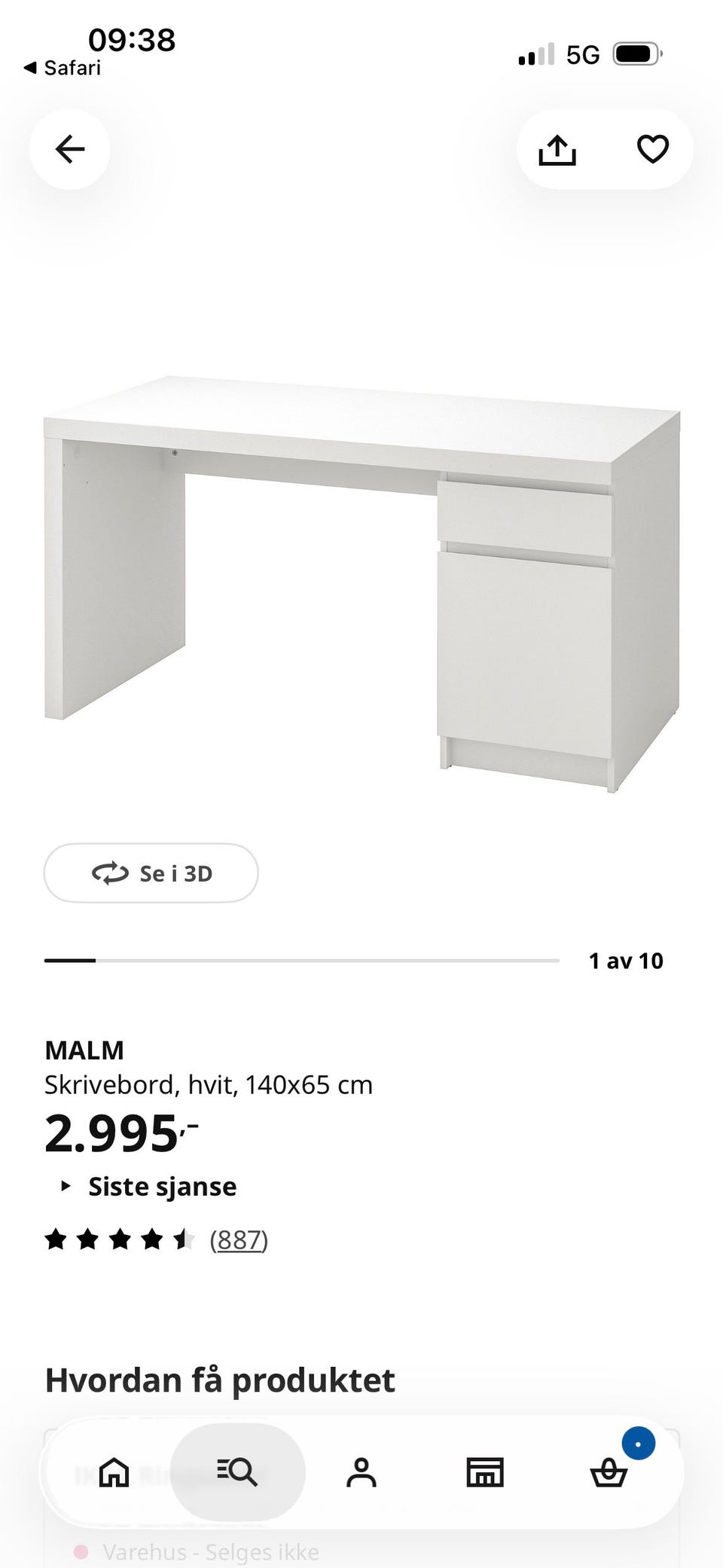The image size is (723, 1568).
Task: Expand the Siste sjanse info
Action: tap(149, 1187)
